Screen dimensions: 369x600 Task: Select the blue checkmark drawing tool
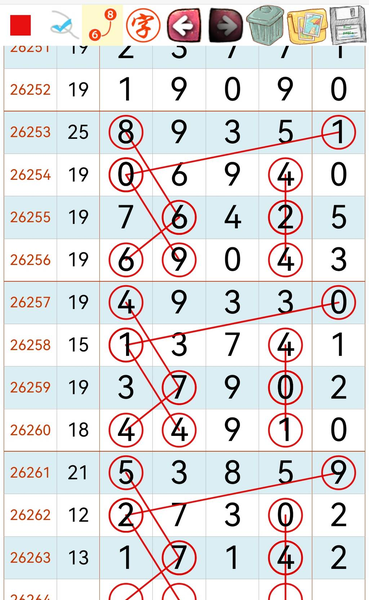[x=64, y=25]
